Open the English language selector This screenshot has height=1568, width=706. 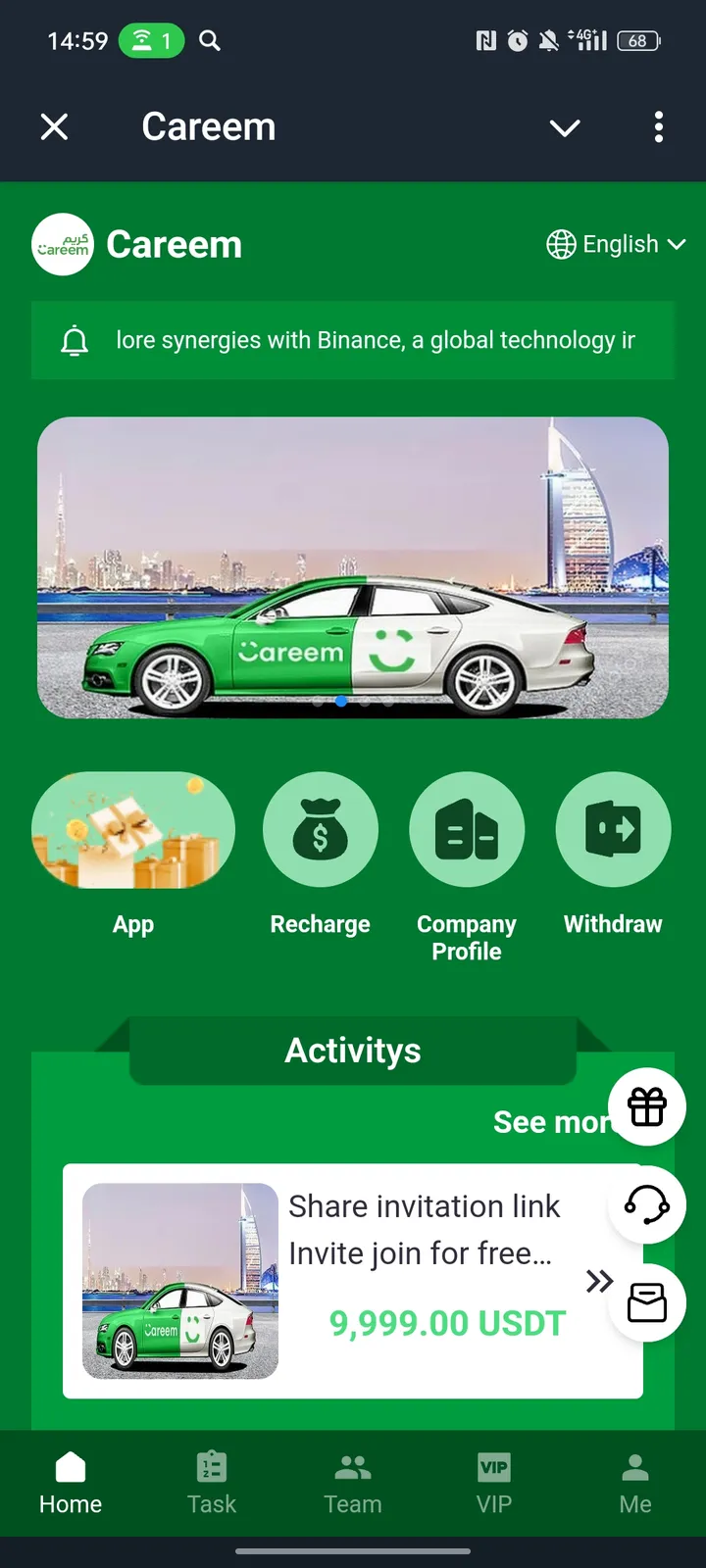pyautogui.click(x=616, y=244)
